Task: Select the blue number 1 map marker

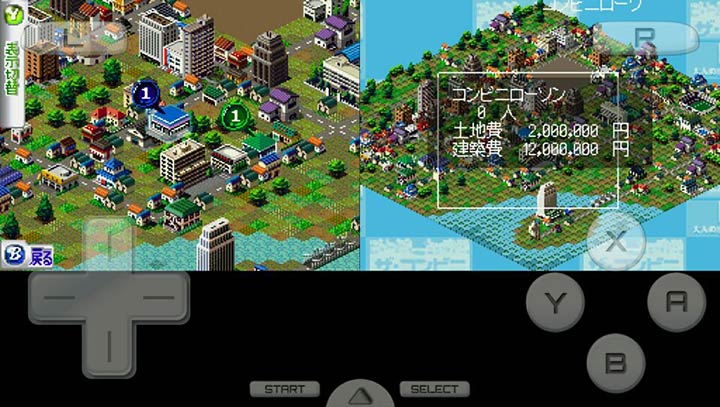Action: [x=145, y=95]
